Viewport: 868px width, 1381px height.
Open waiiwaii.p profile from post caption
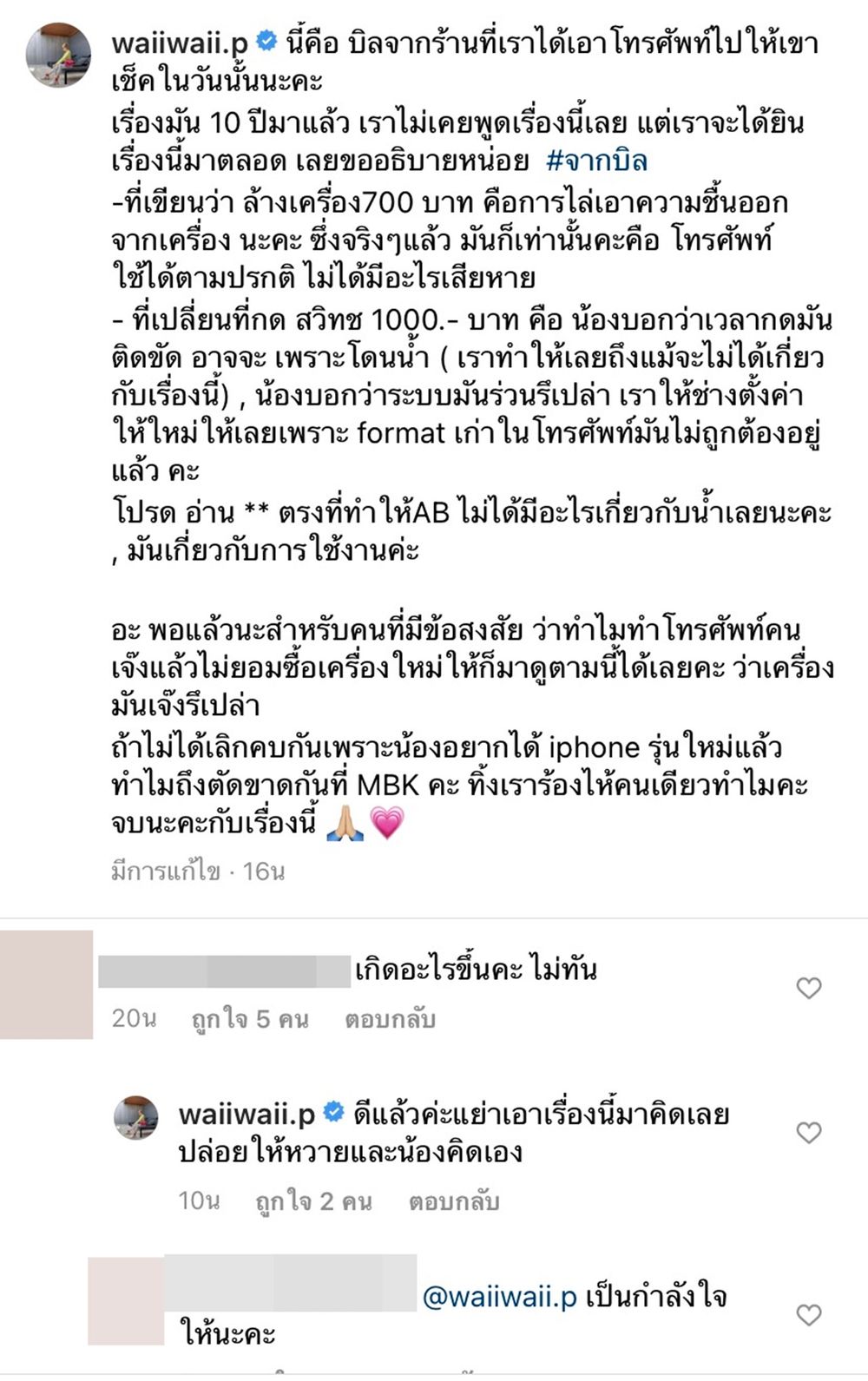179,43
